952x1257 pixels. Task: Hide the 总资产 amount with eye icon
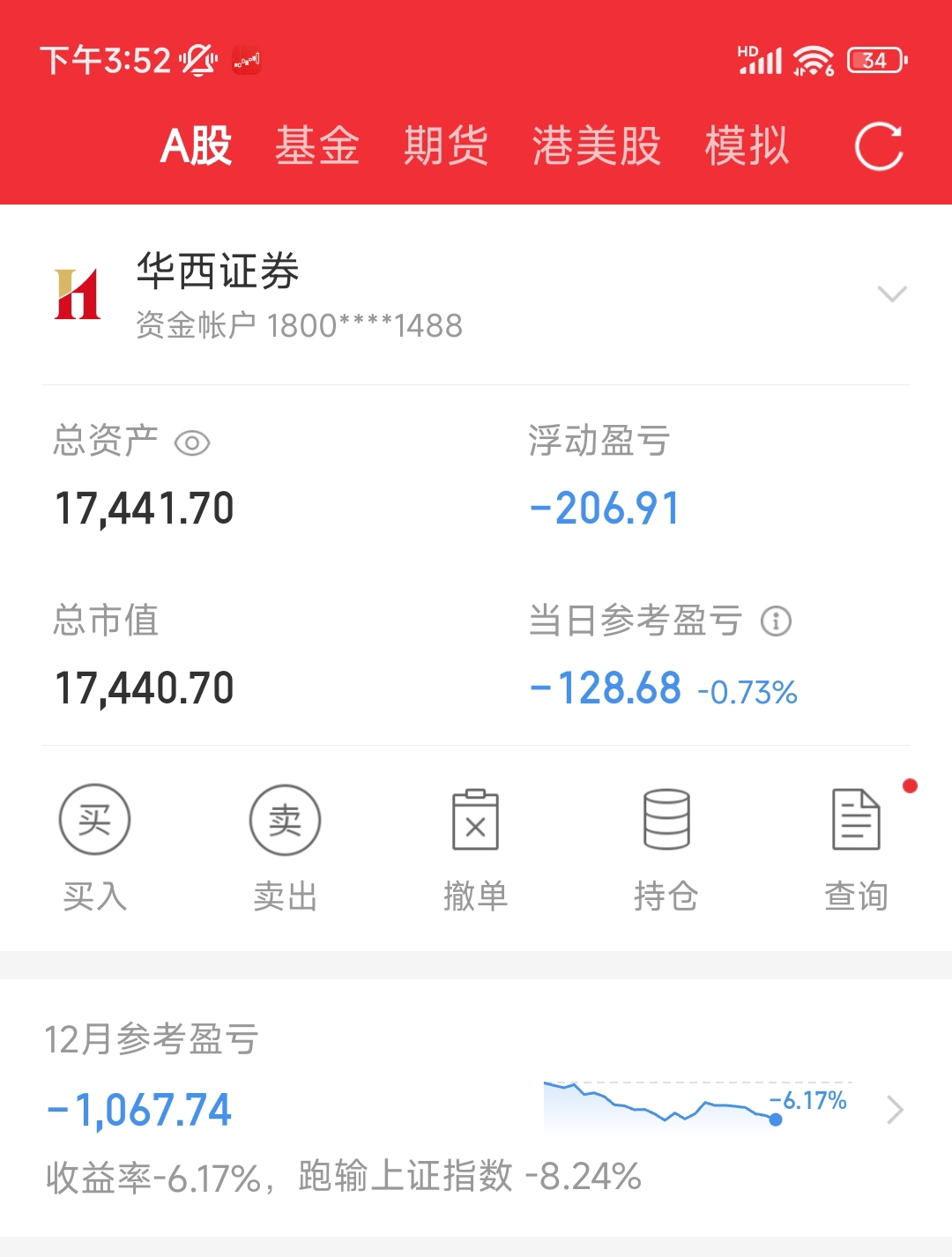tap(192, 443)
